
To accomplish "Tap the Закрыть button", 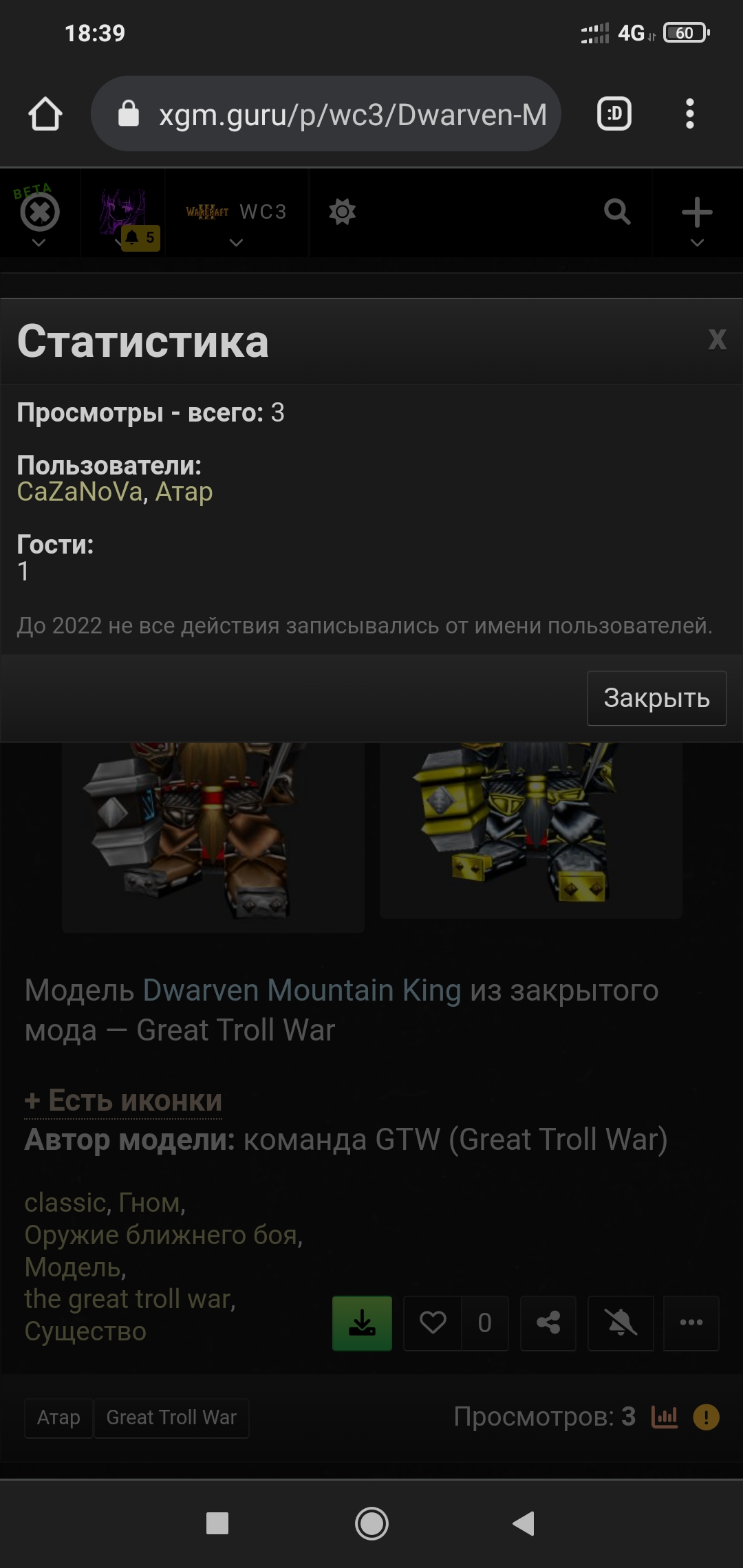I will coord(656,698).
